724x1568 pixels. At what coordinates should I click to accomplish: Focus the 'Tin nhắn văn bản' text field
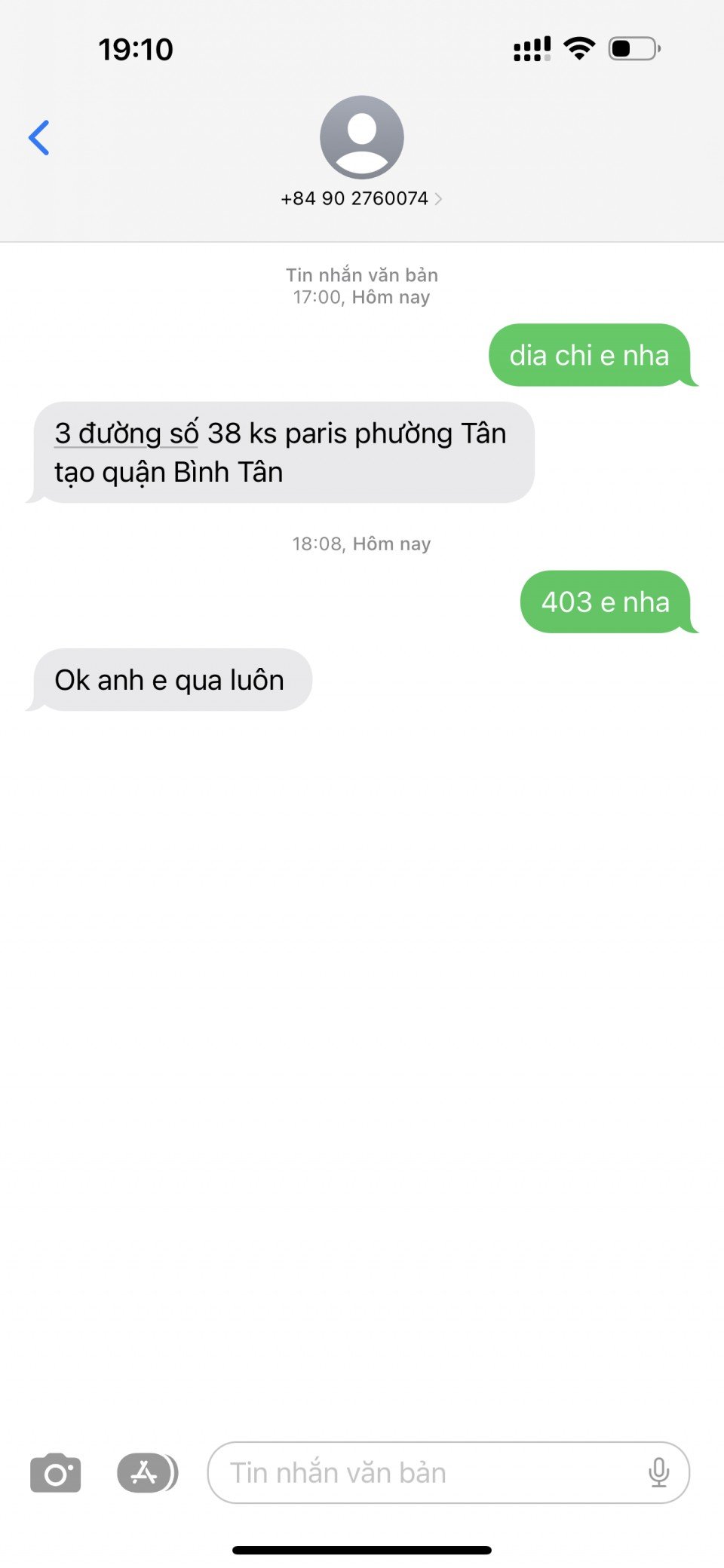[422, 1472]
